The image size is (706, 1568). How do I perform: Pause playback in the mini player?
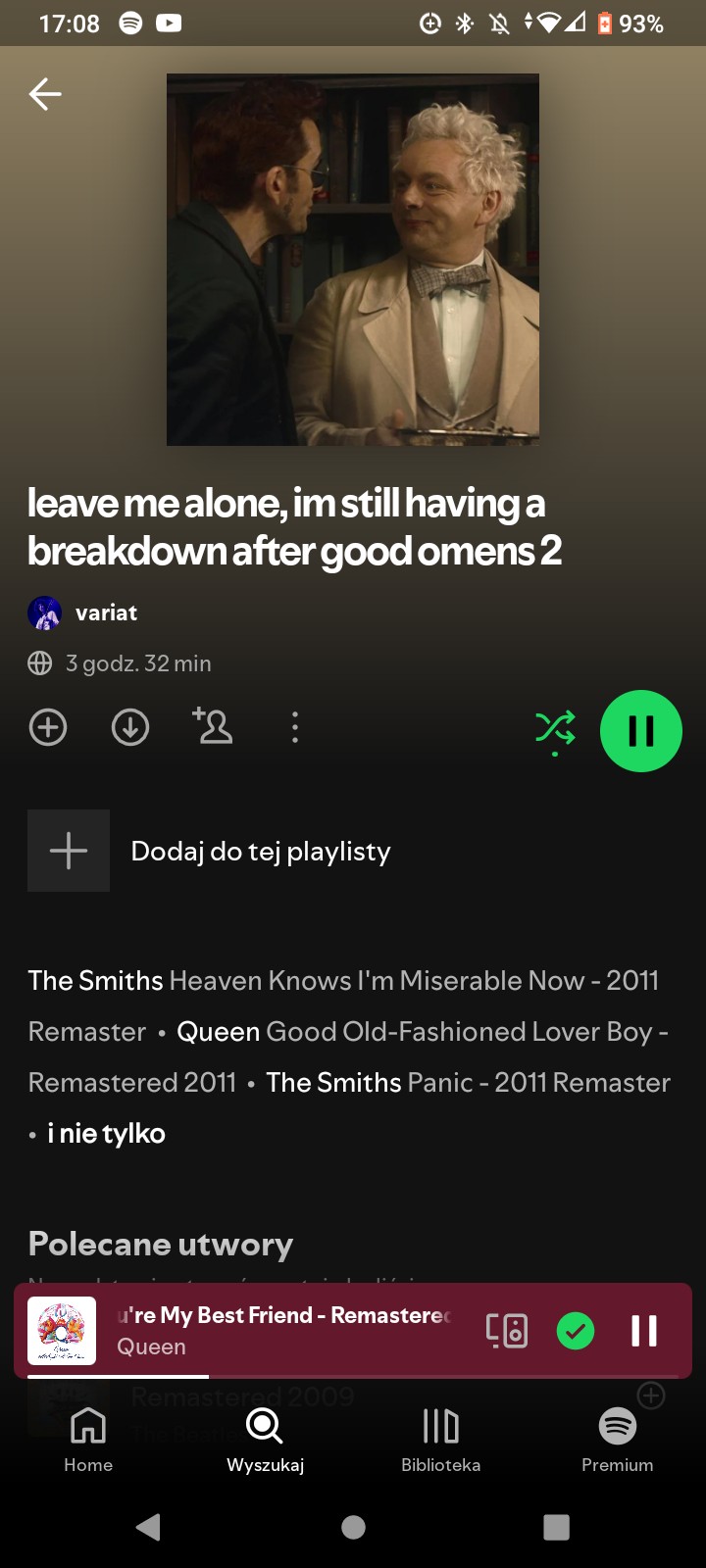[644, 1331]
